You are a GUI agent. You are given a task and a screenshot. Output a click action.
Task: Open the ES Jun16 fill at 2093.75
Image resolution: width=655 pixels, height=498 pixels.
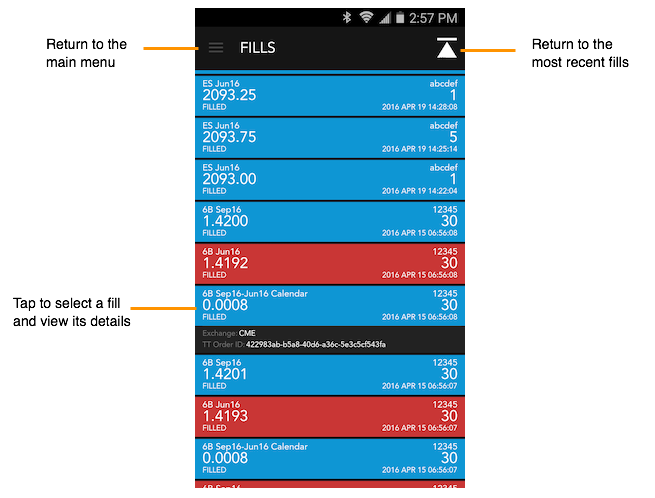[330, 137]
